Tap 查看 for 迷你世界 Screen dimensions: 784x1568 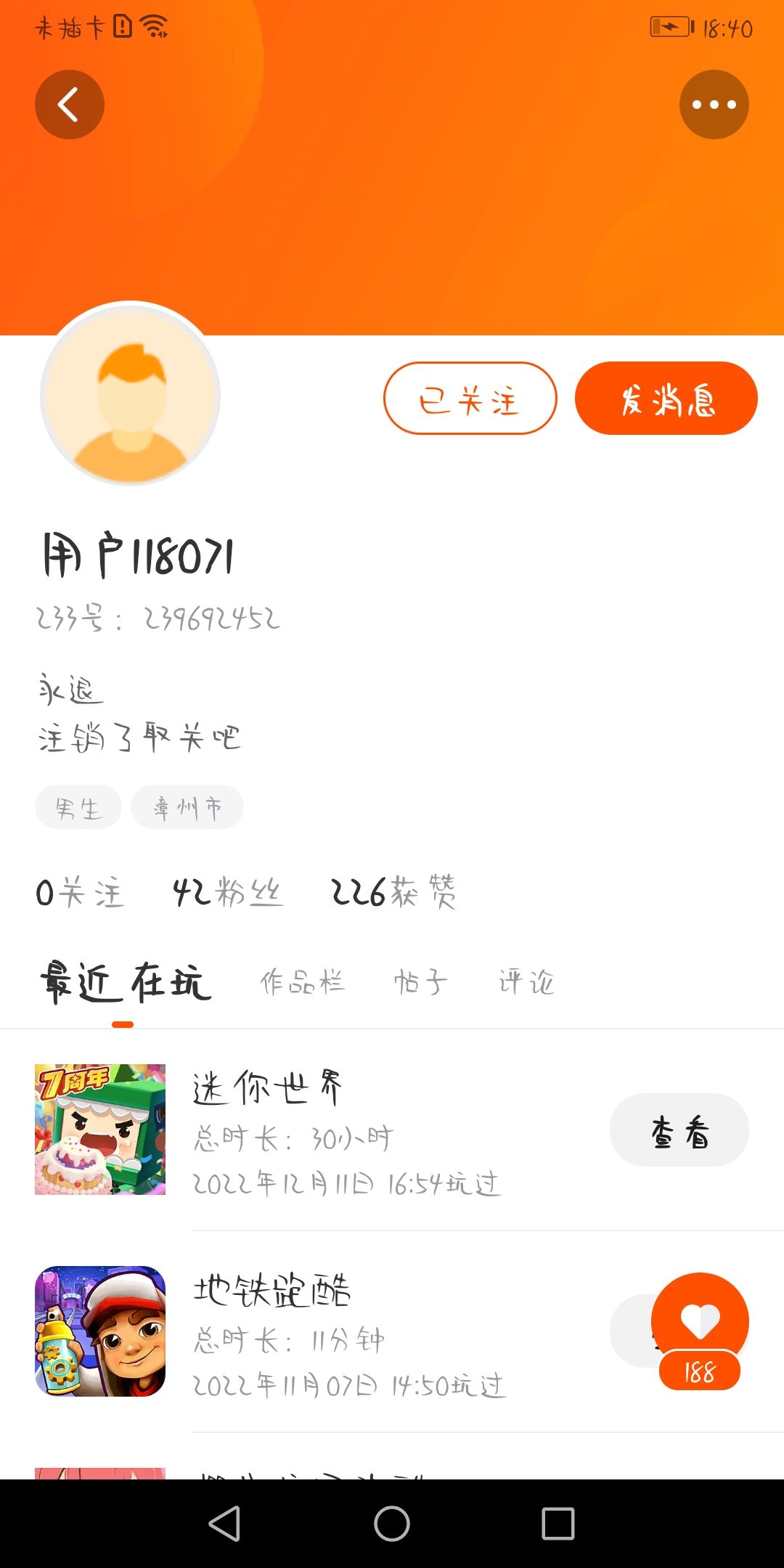[679, 1130]
